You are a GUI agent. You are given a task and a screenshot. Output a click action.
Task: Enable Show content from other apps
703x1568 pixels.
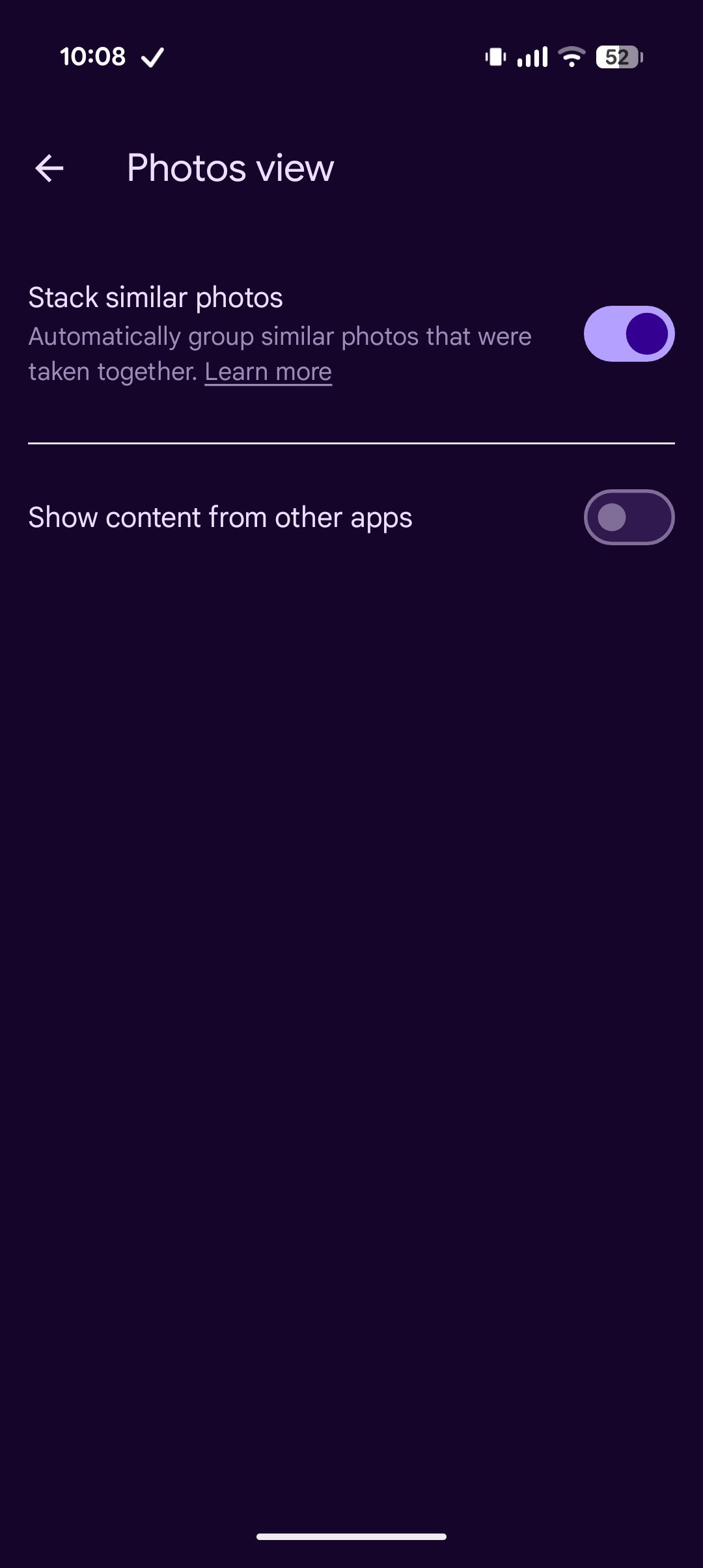tap(629, 517)
